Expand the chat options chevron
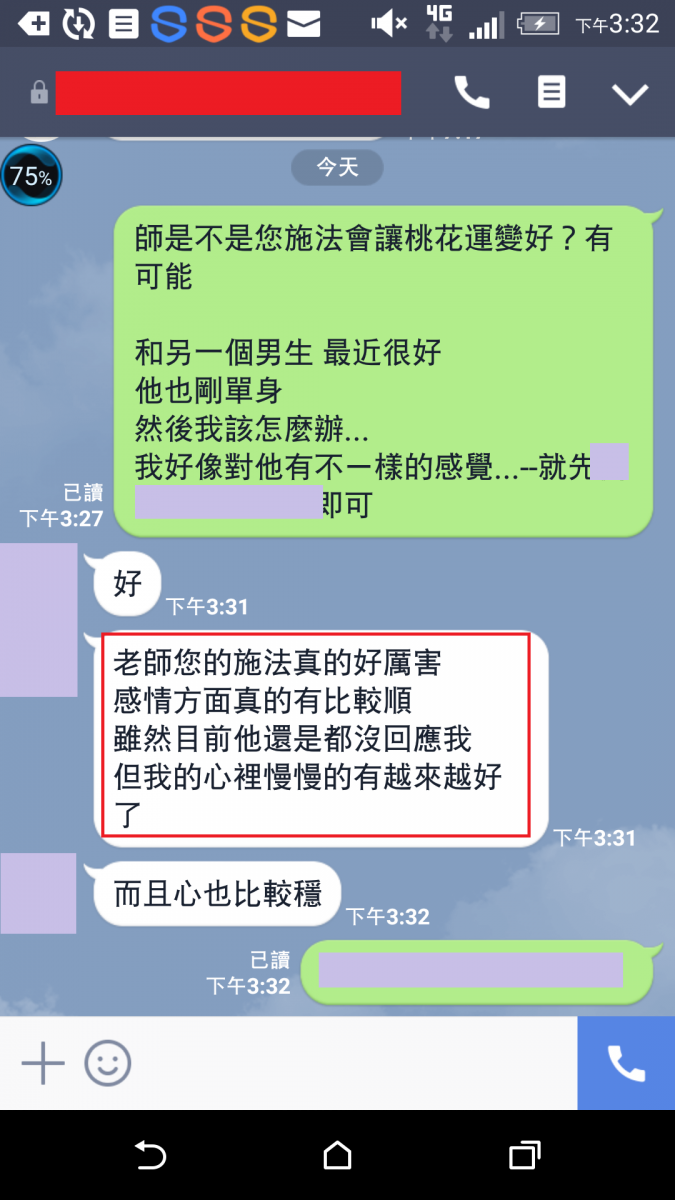The image size is (675, 1200). click(630, 94)
